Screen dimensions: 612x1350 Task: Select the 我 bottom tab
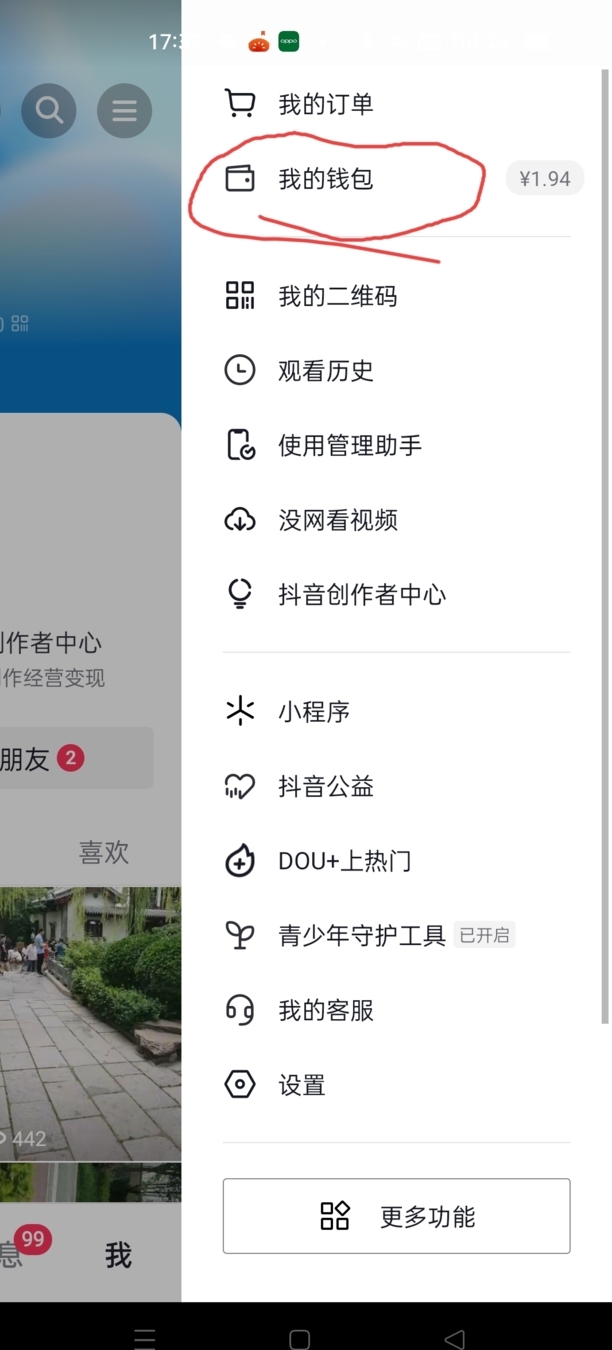(x=118, y=1255)
